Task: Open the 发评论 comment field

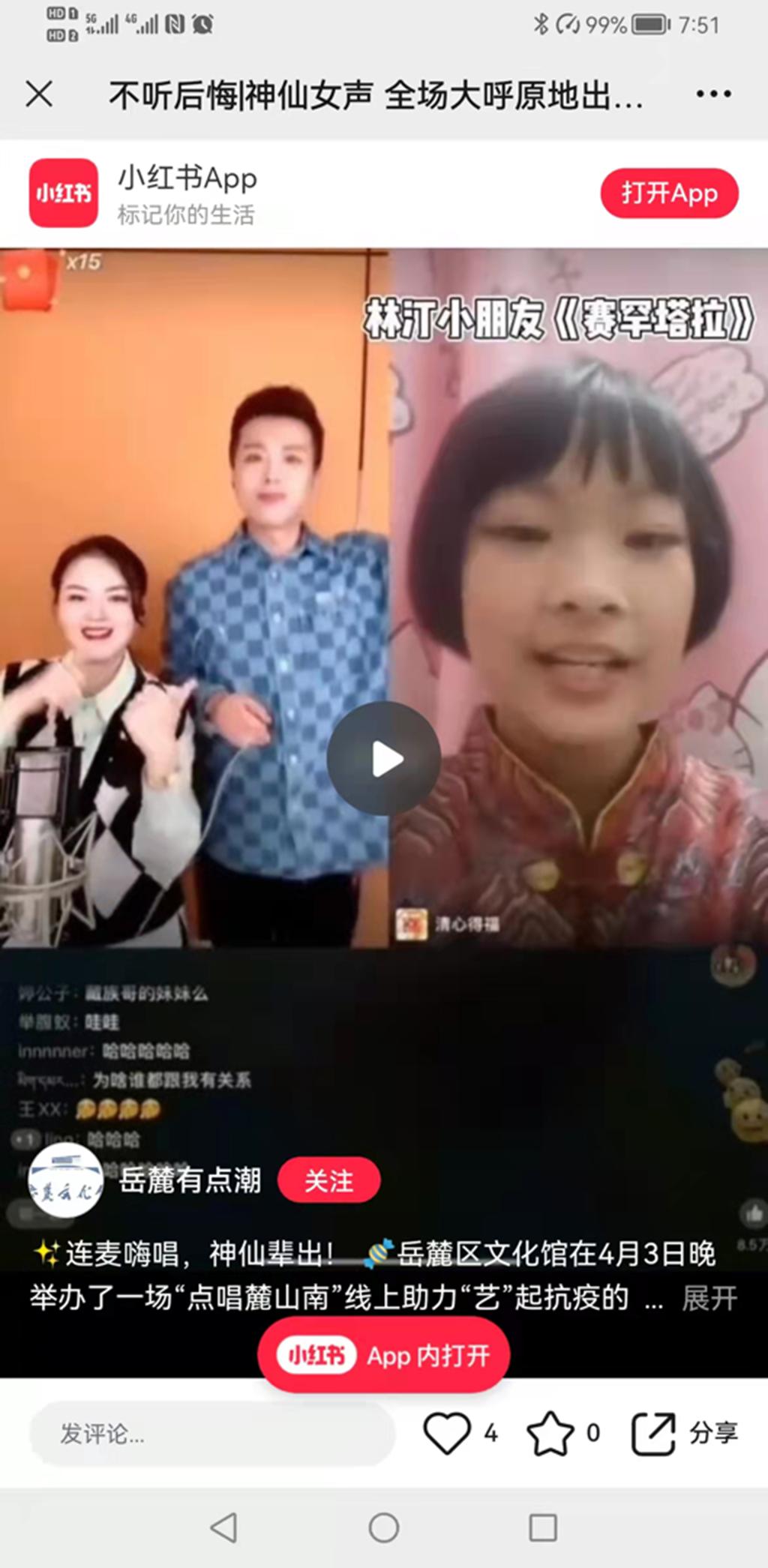Action: (211, 1434)
